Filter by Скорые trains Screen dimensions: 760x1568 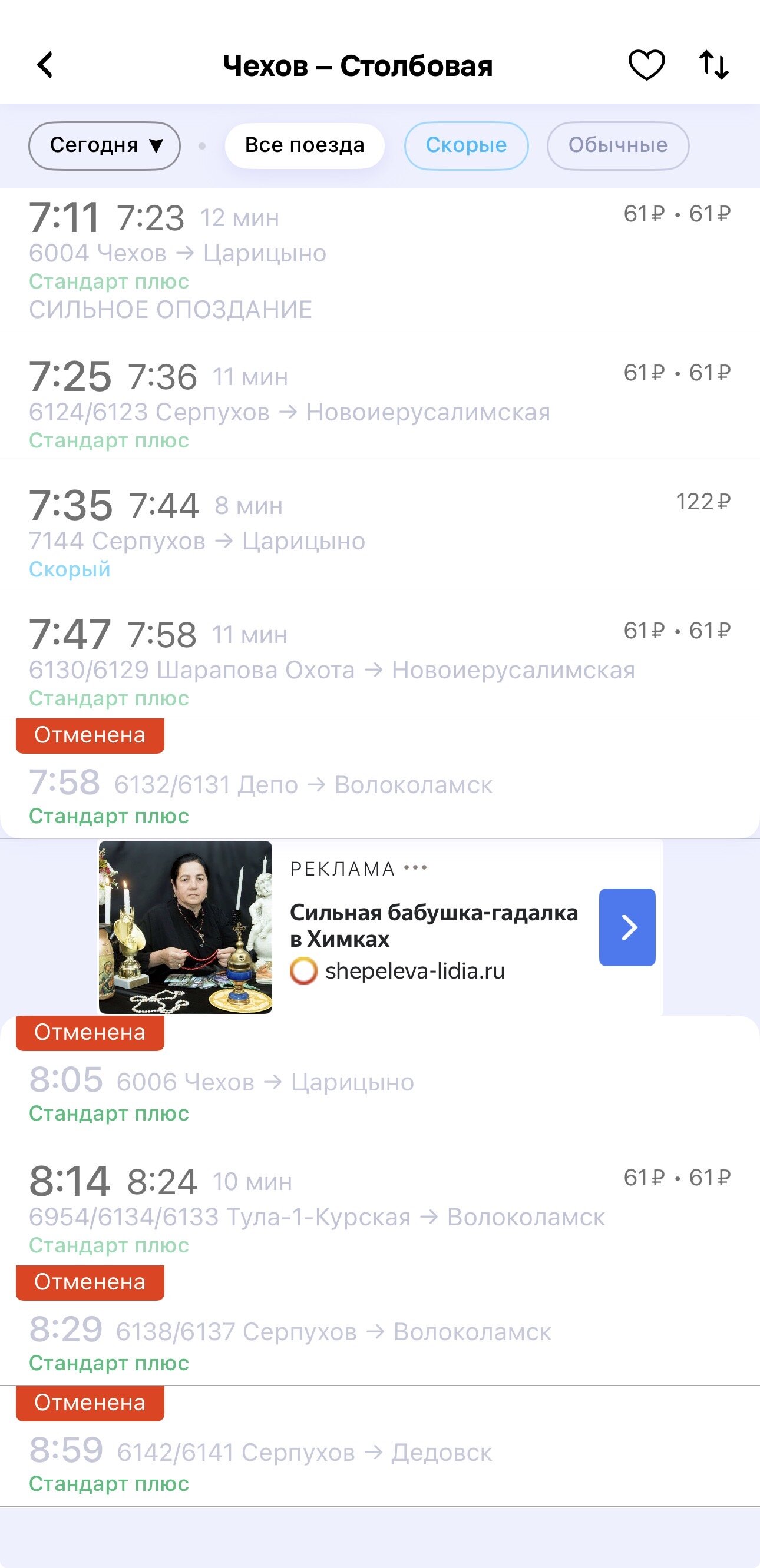pos(467,145)
